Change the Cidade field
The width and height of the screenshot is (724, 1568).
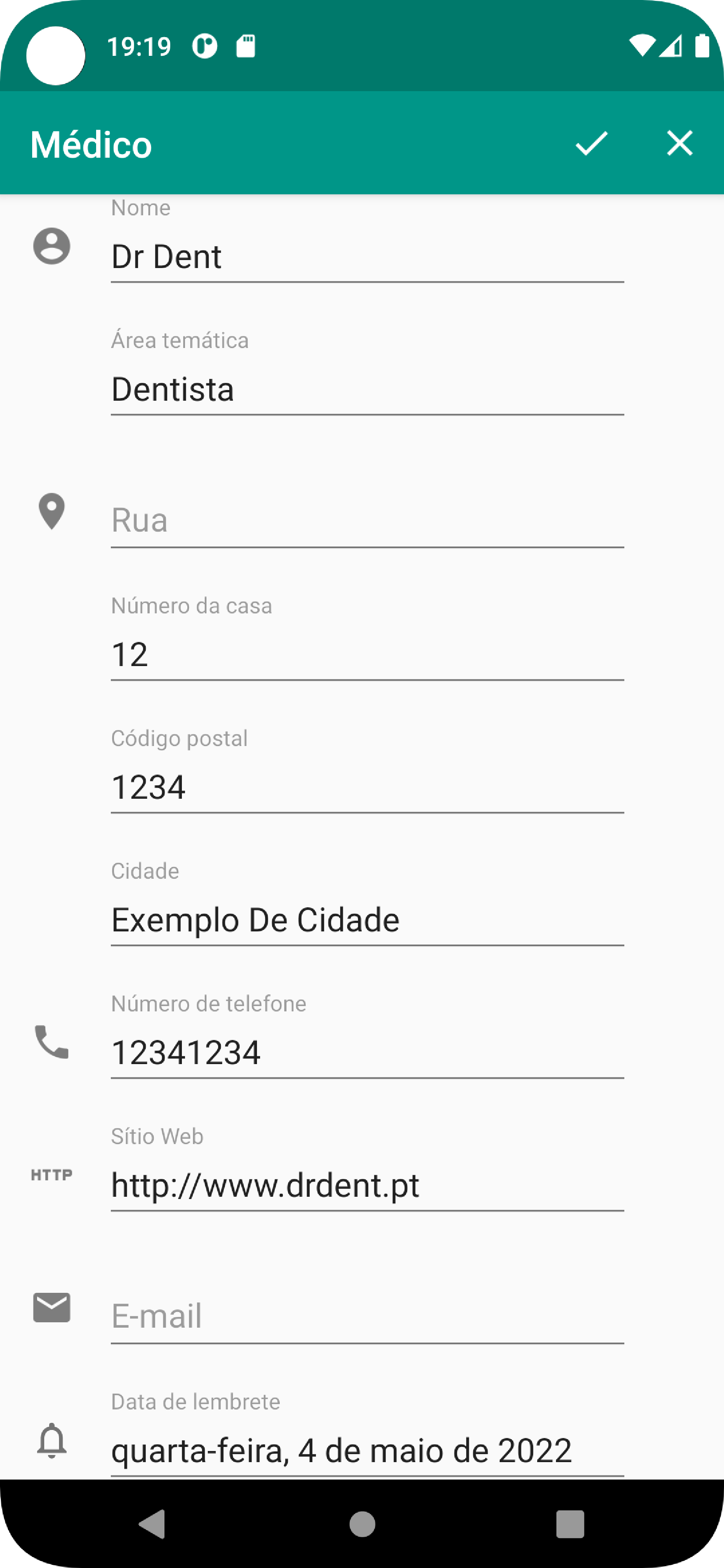tap(366, 920)
